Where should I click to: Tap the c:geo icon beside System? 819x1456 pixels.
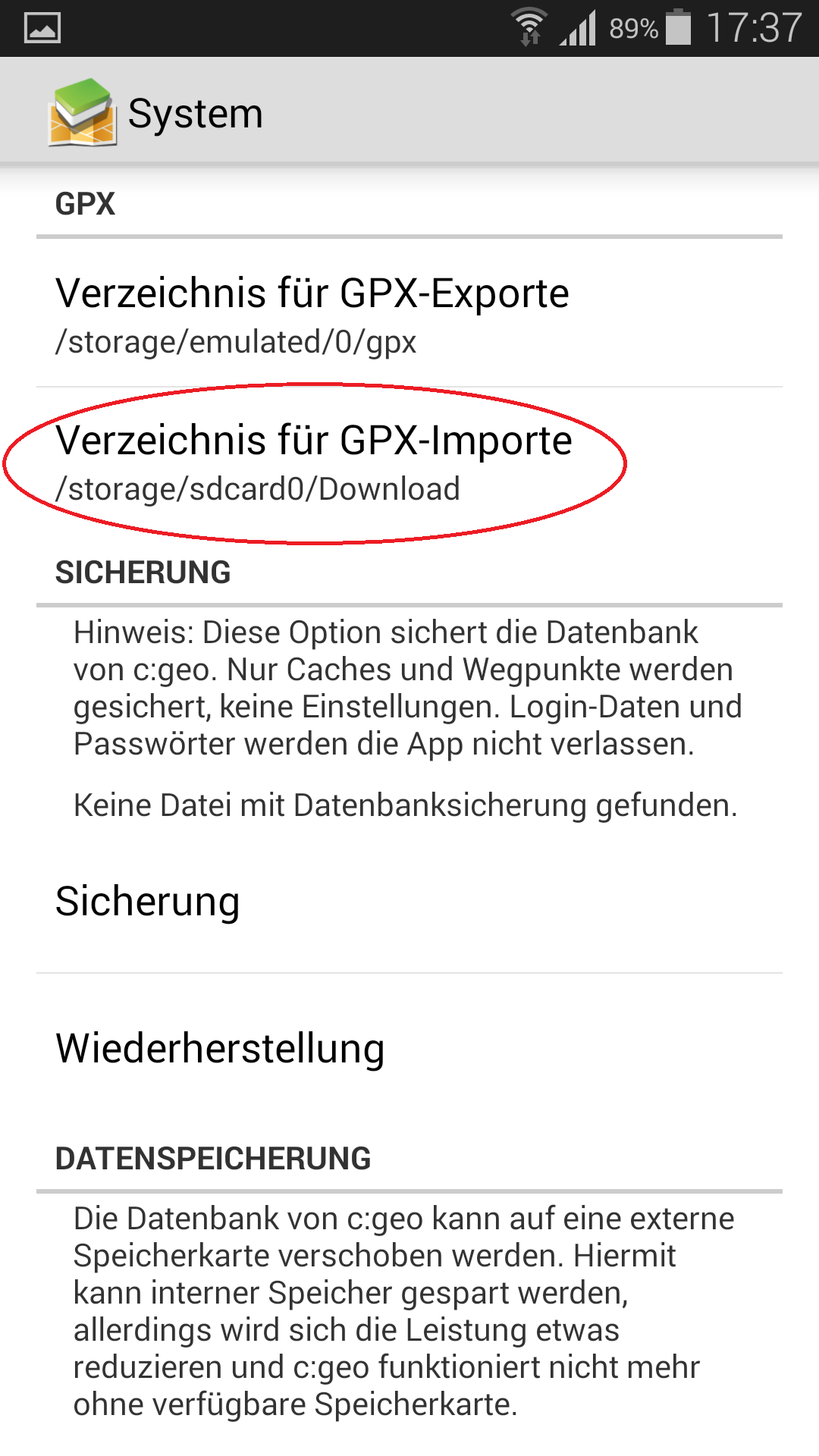point(83,112)
